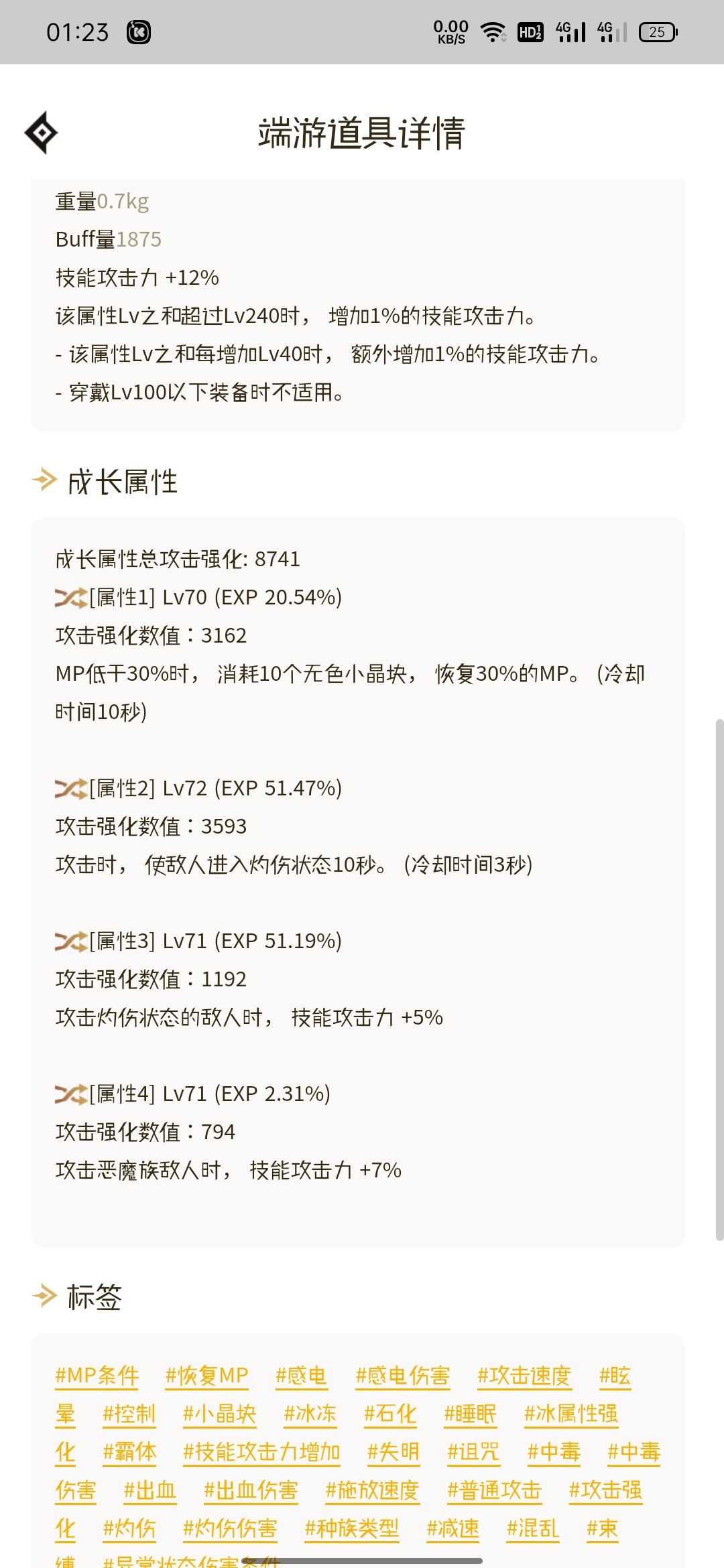The height and width of the screenshot is (1568, 724).
Task: Open the #普通攻击 tag
Action: click(495, 1490)
